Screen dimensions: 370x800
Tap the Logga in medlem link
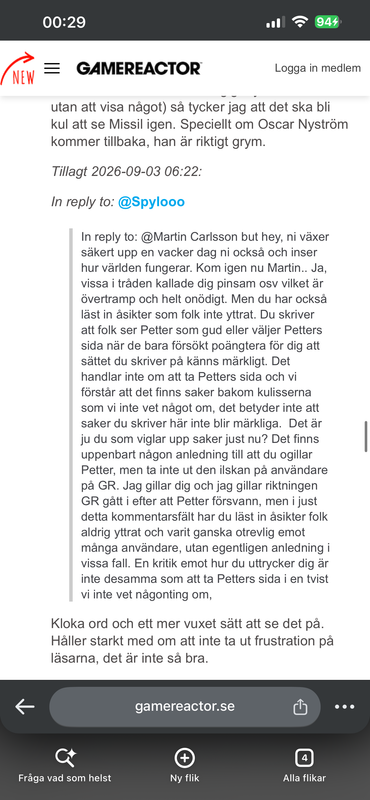click(317, 68)
